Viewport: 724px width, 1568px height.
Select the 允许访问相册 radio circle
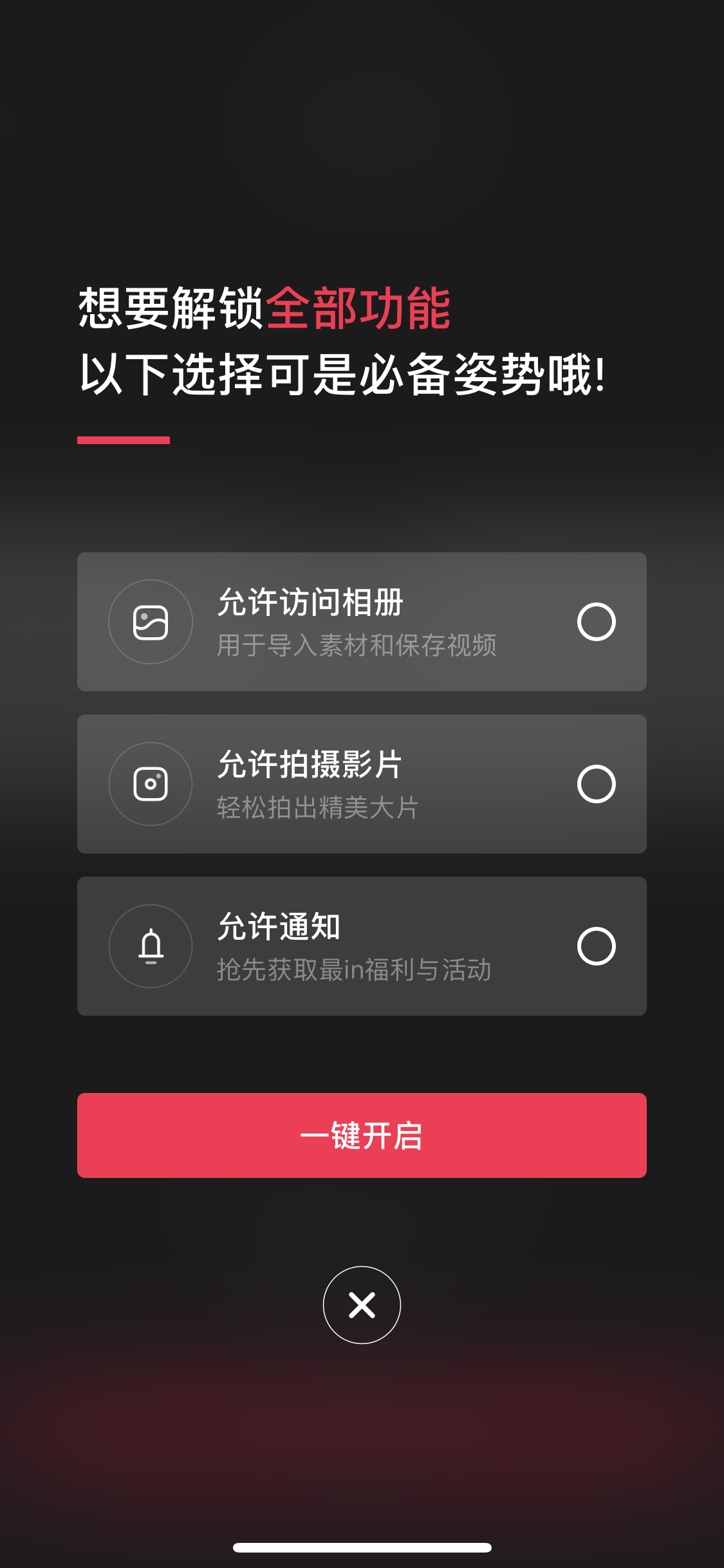coord(596,622)
